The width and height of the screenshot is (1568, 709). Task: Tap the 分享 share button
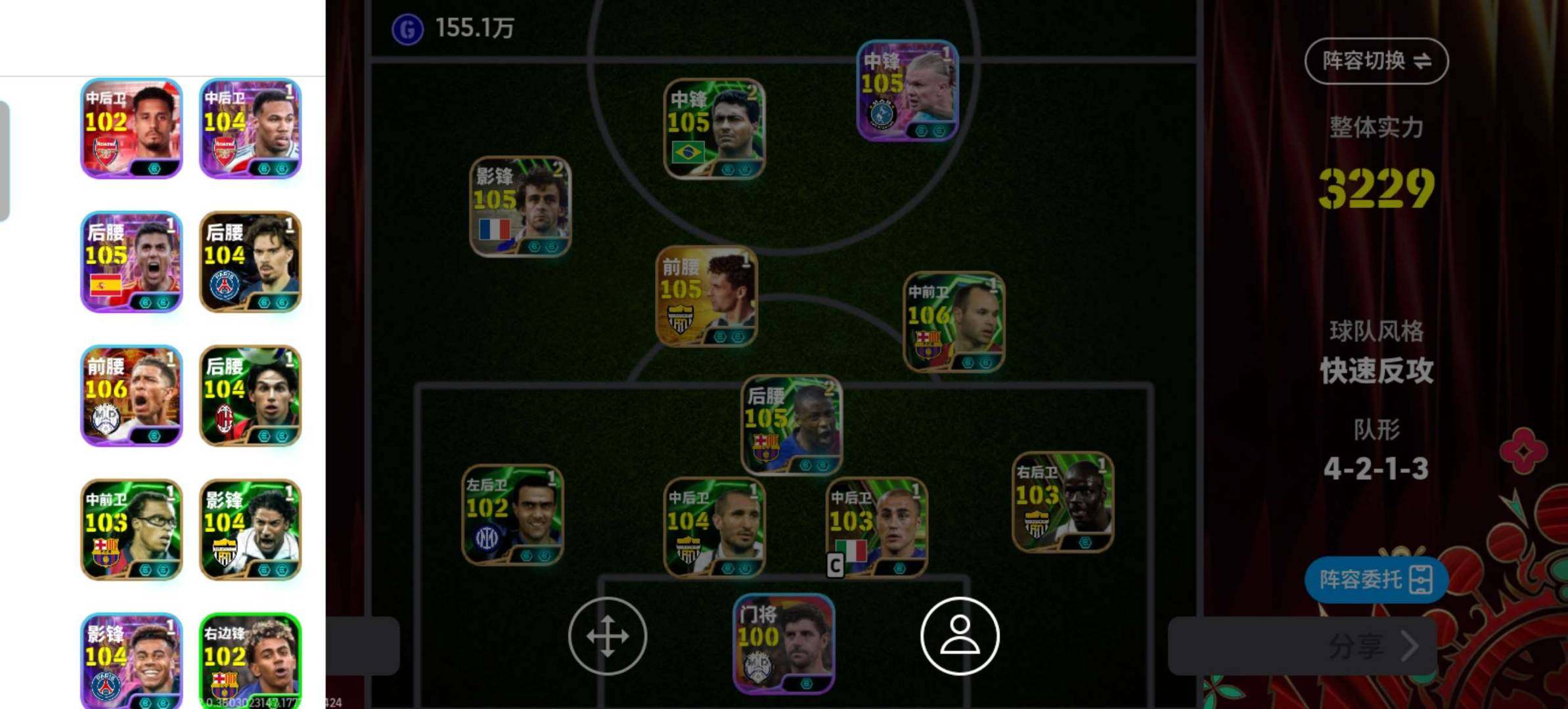1366,646
